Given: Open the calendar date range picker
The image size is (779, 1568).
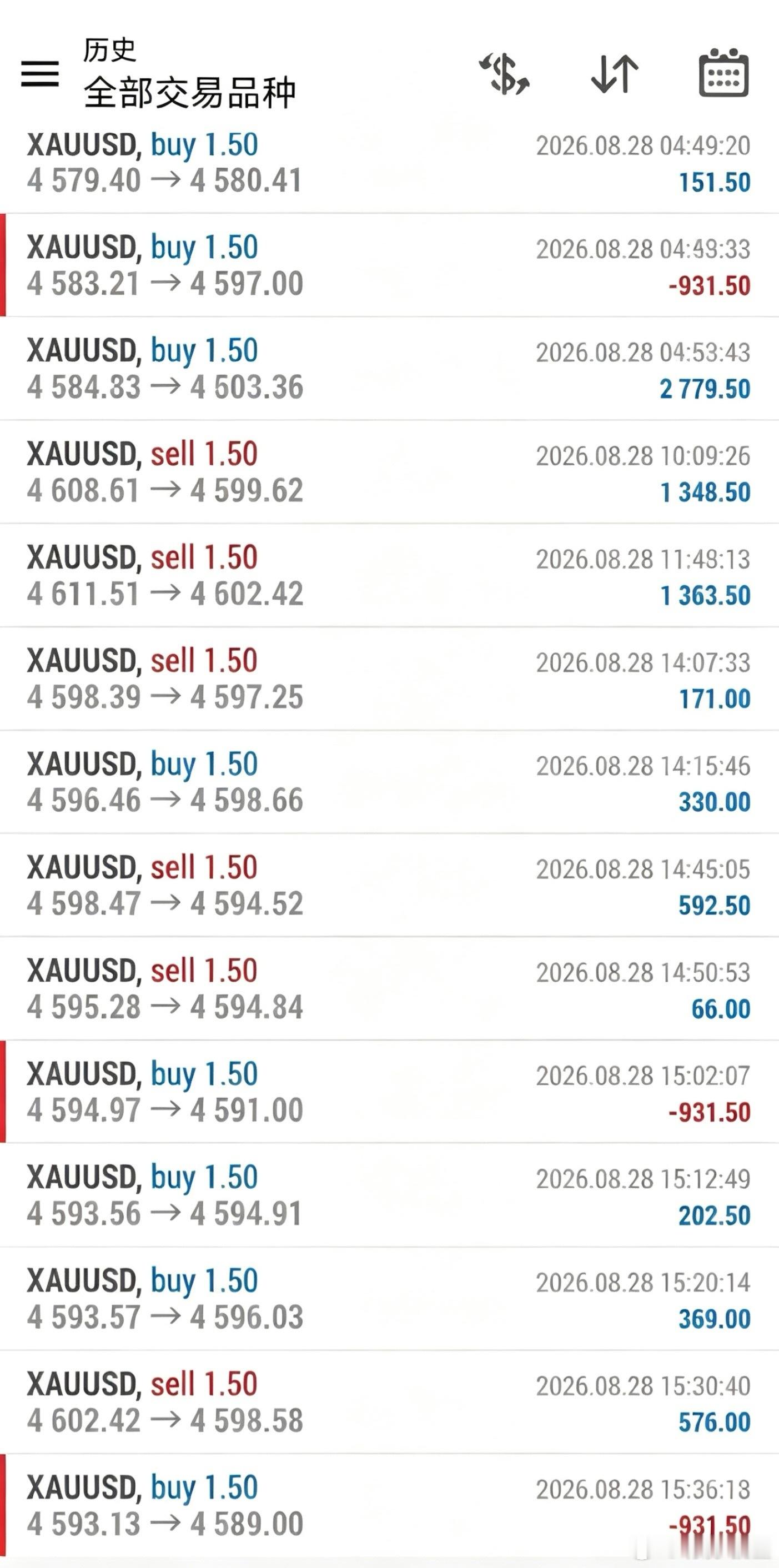Looking at the screenshot, I should [723, 73].
